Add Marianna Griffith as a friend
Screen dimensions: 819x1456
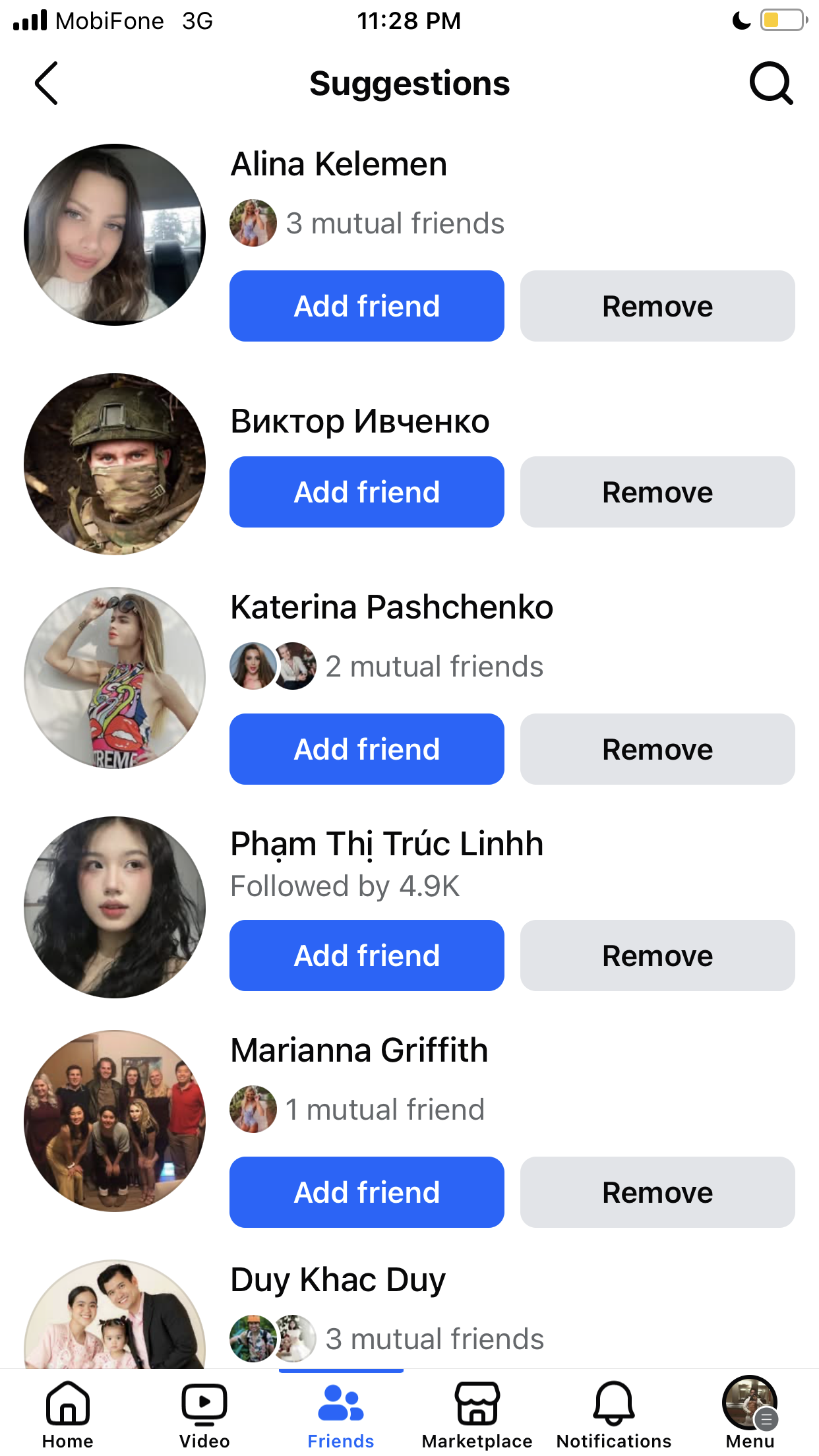coord(367,1192)
